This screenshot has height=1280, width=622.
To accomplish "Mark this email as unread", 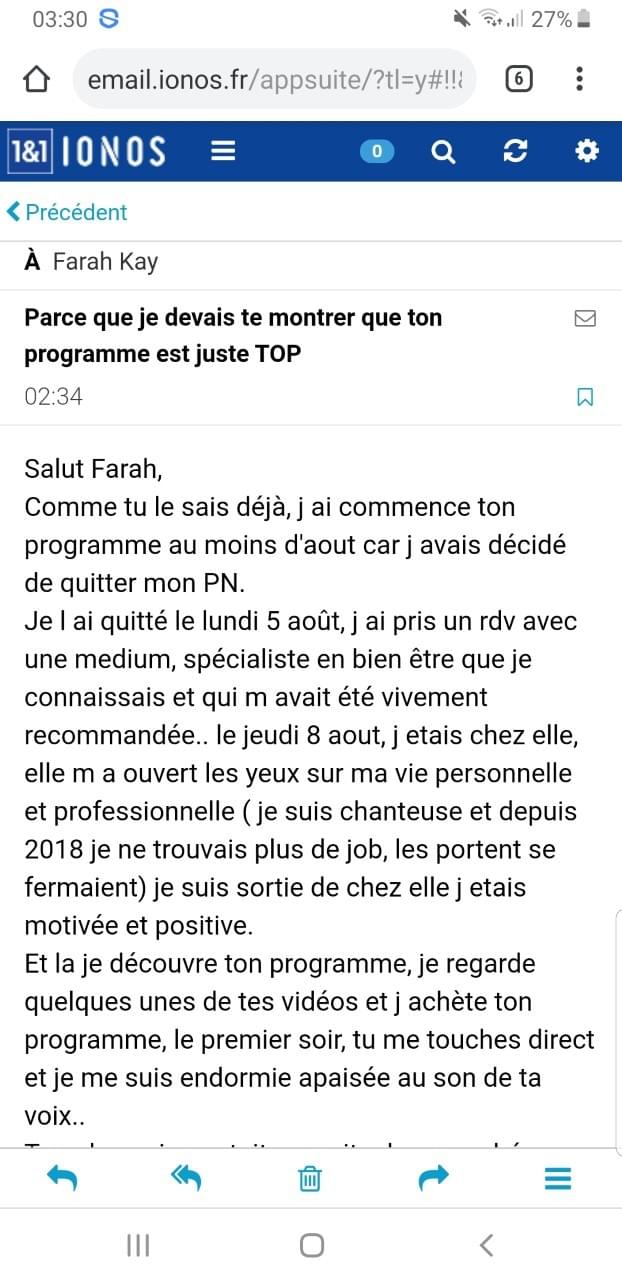I will pos(585,319).
